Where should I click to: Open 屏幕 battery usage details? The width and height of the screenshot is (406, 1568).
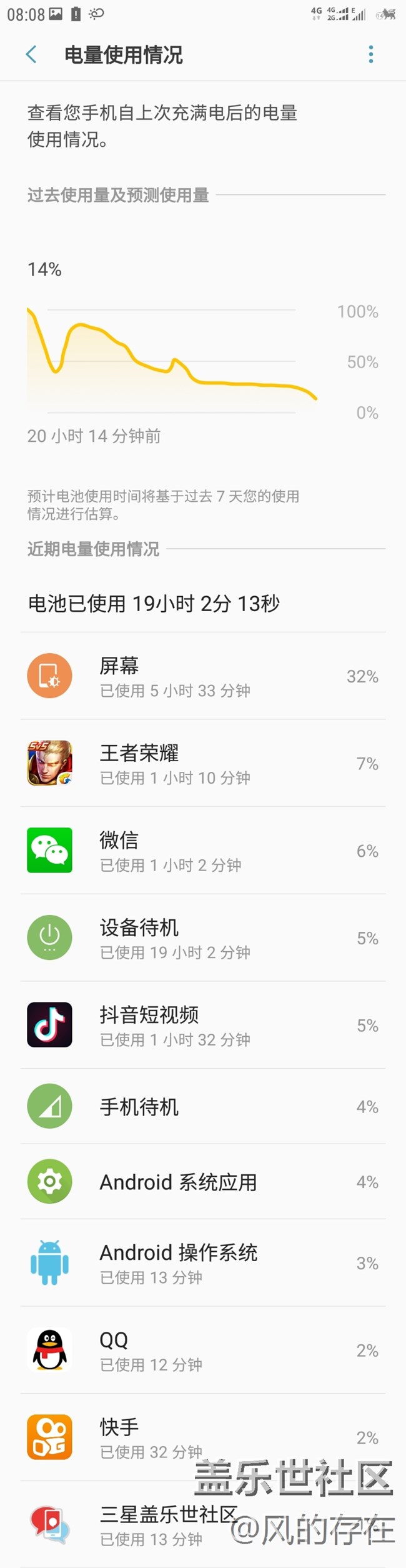202,676
